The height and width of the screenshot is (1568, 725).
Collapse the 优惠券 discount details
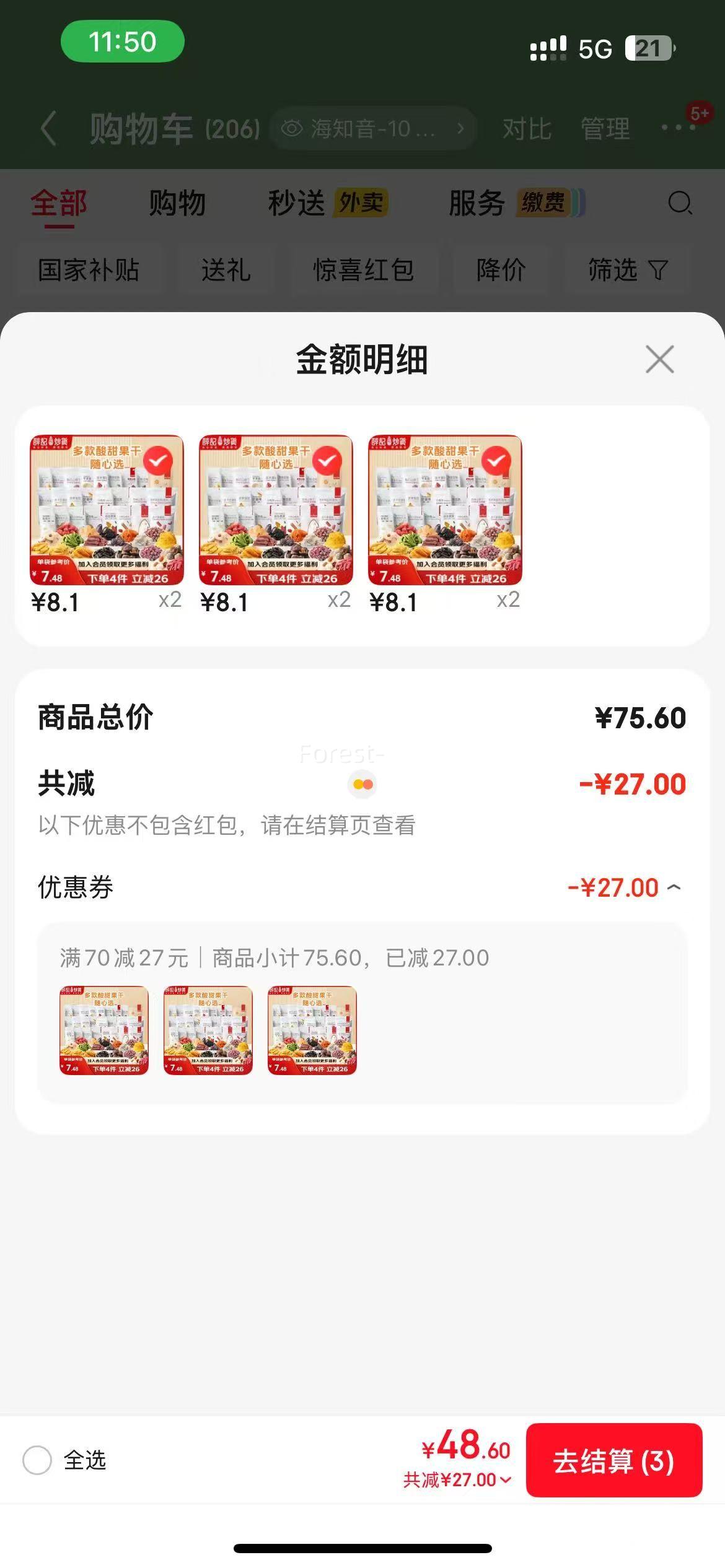[674, 887]
